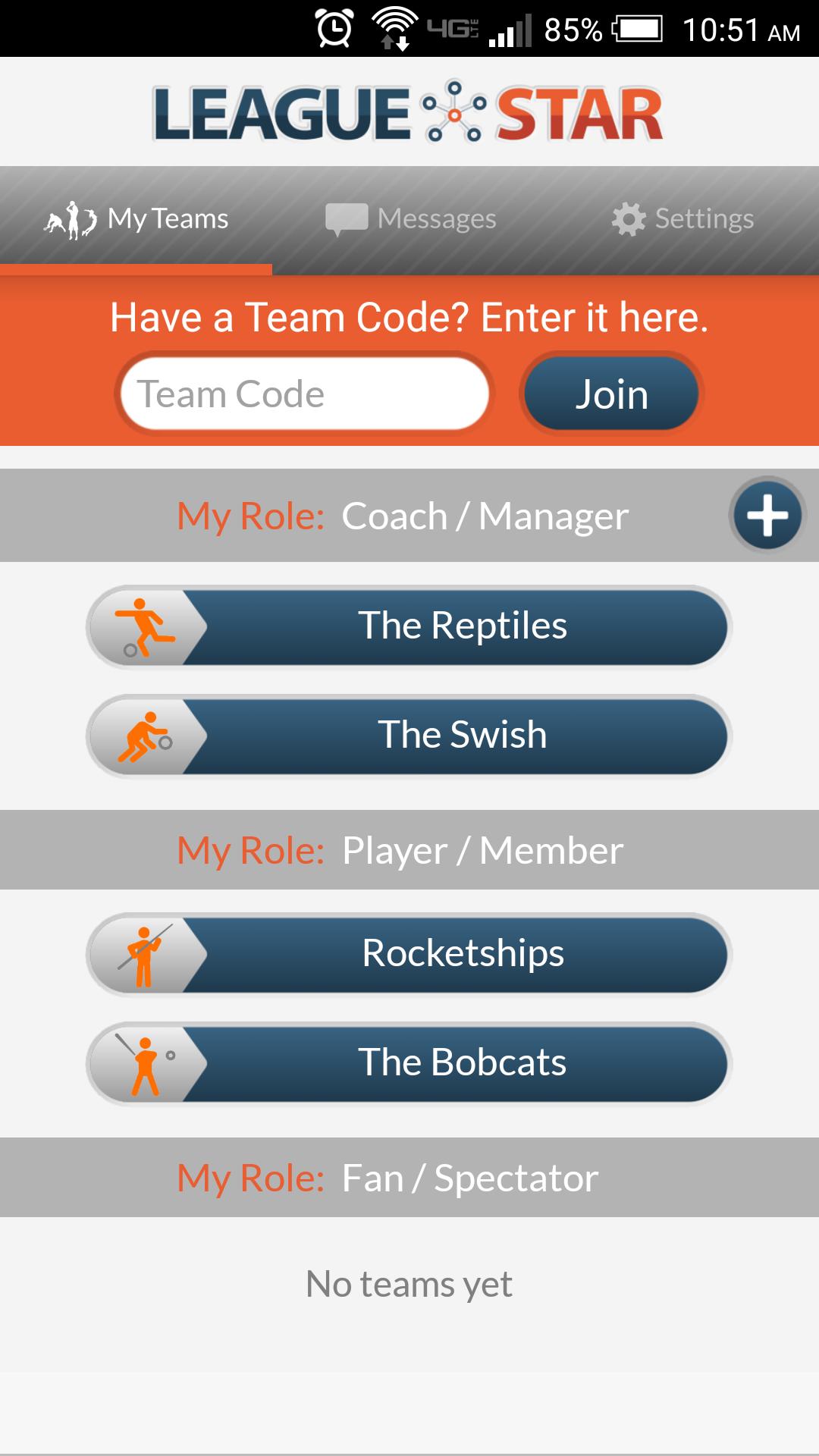Click the javelin athlete icon on Rocketships
The width and height of the screenshot is (819, 1456).
144,954
